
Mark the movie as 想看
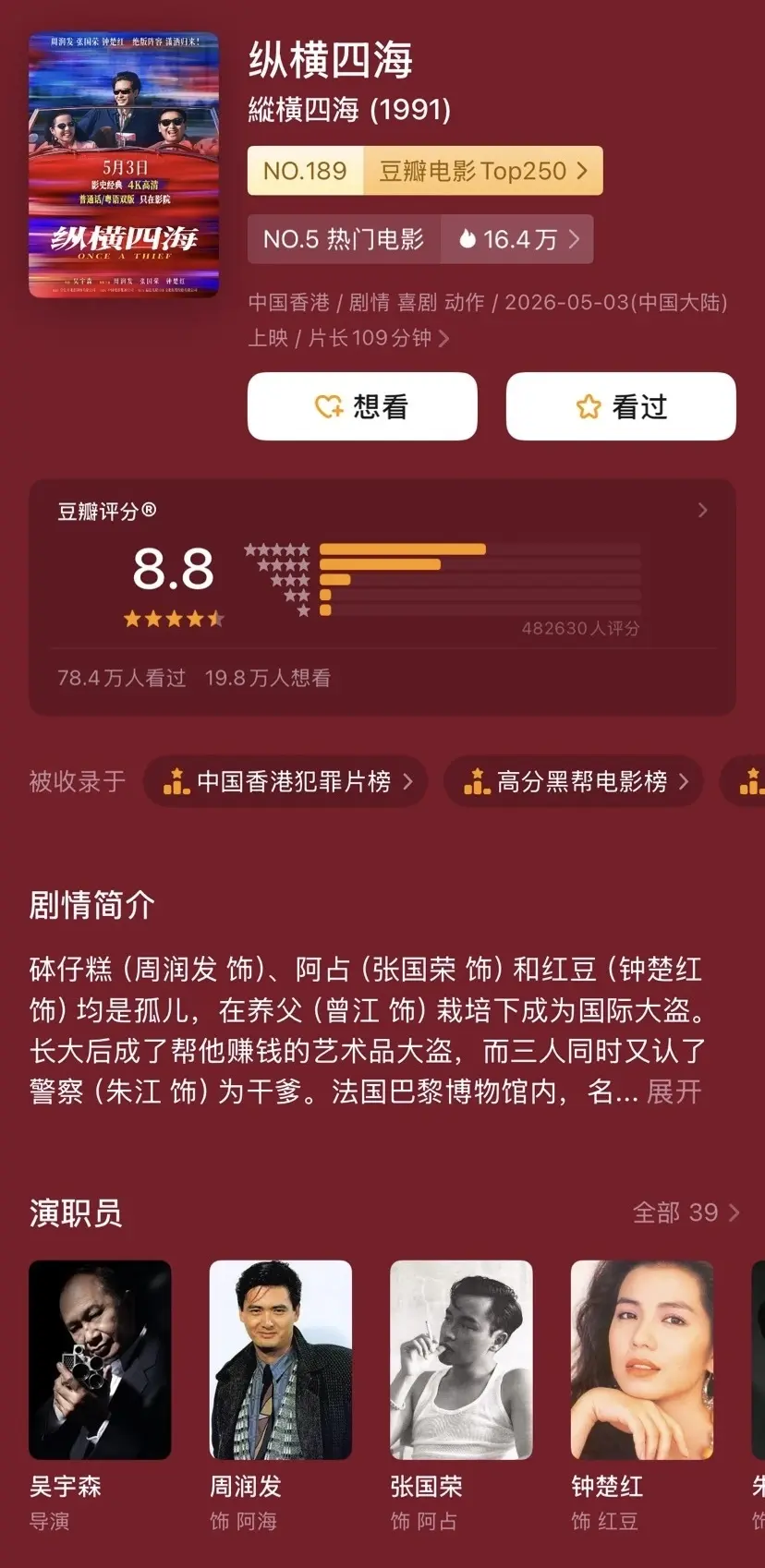[362, 406]
